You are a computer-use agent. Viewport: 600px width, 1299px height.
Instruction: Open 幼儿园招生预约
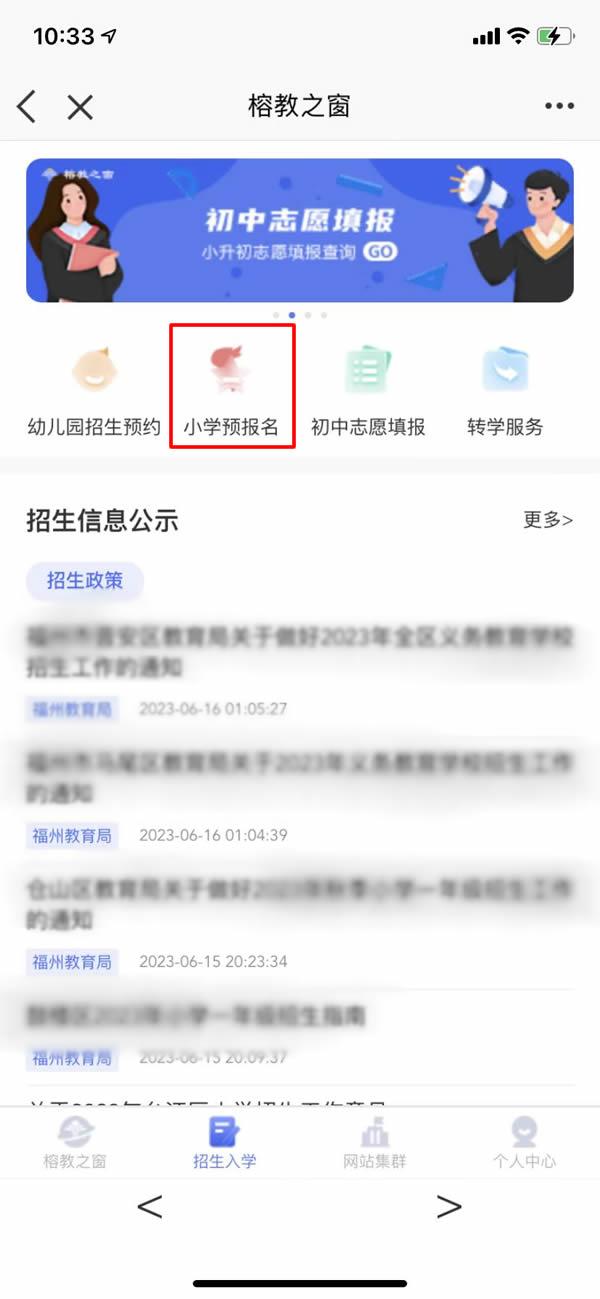[93, 390]
